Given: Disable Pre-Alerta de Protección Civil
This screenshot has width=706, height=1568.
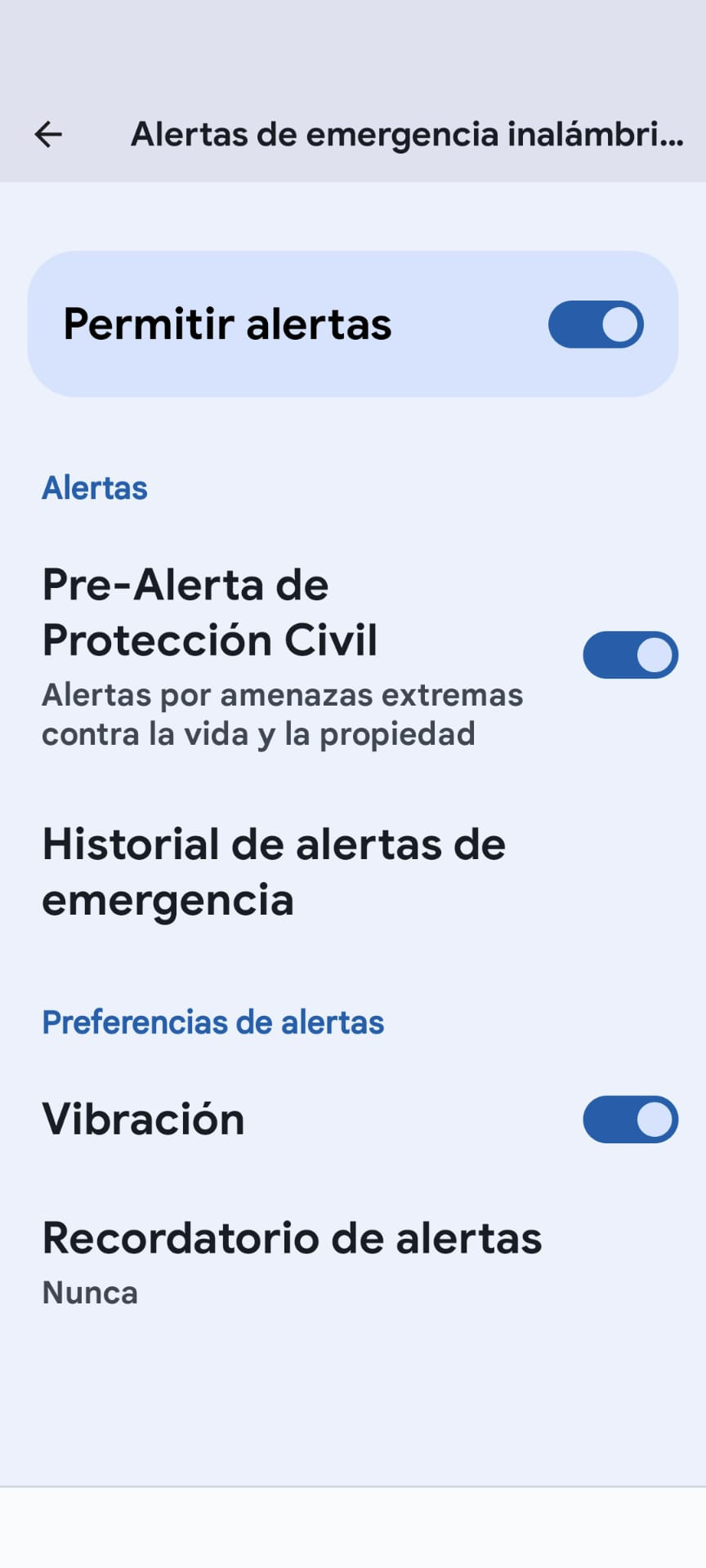Looking at the screenshot, I should [630, 655].
